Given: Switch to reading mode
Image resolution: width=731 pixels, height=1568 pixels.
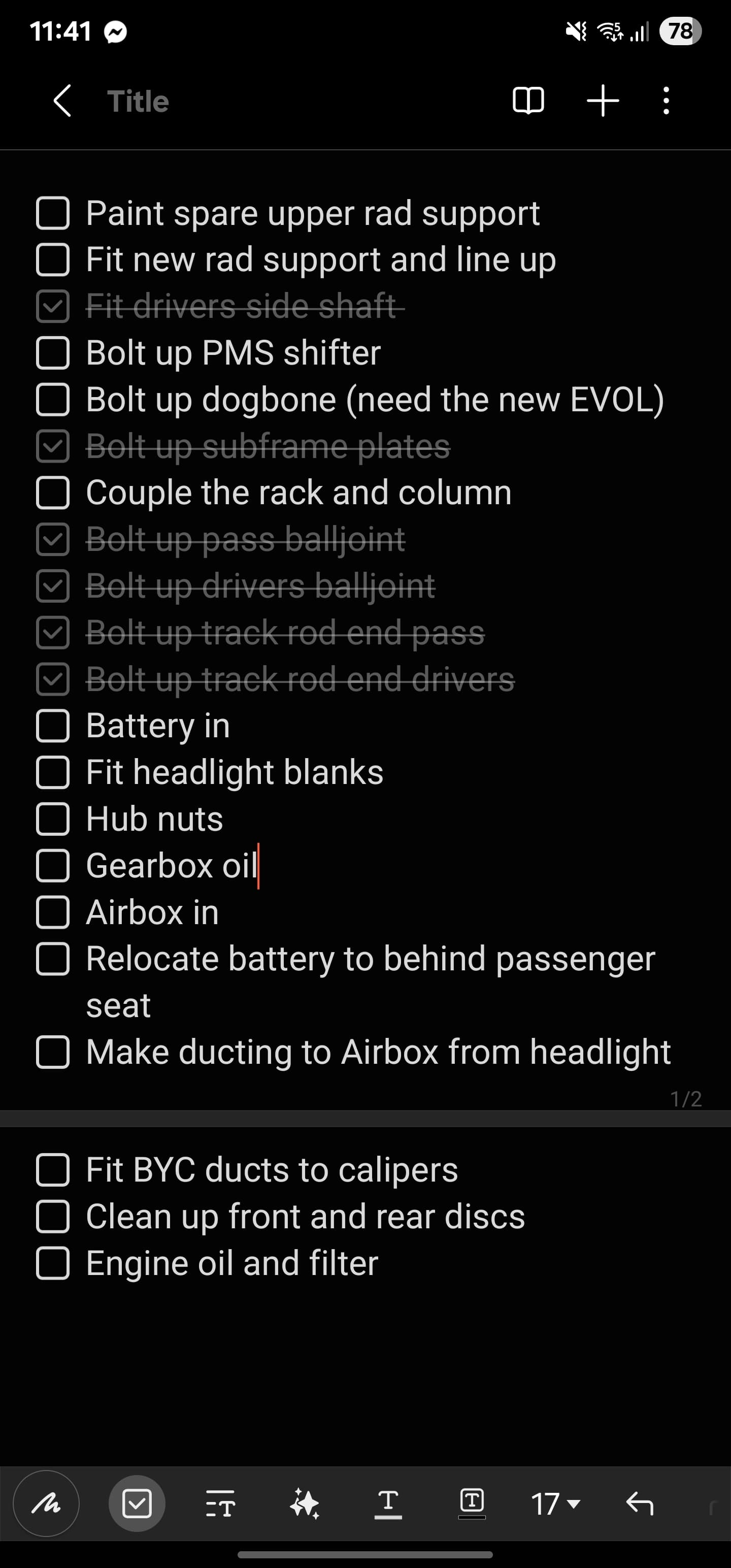Looking at the screenshot, I should tap(528, 101).
